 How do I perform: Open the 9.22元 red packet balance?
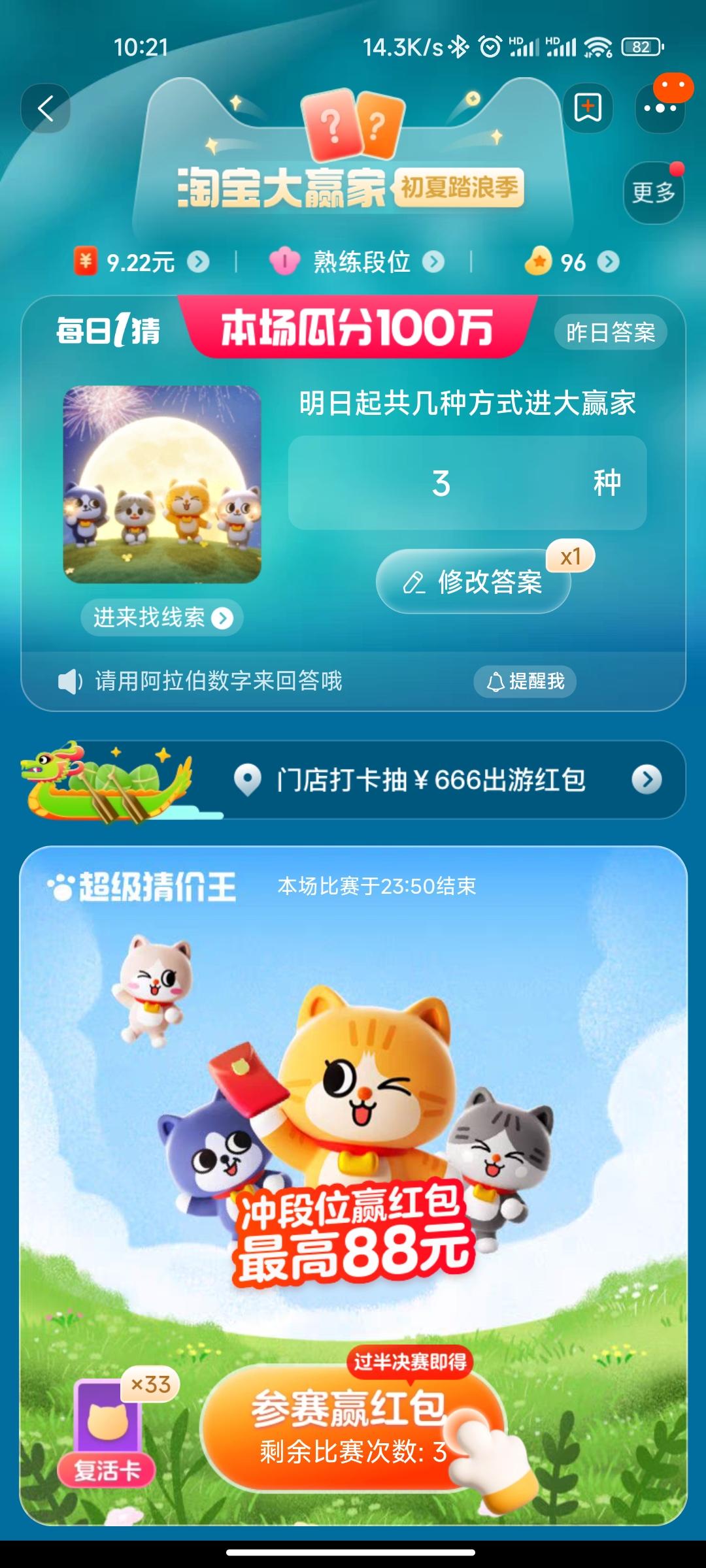point(141,262)
